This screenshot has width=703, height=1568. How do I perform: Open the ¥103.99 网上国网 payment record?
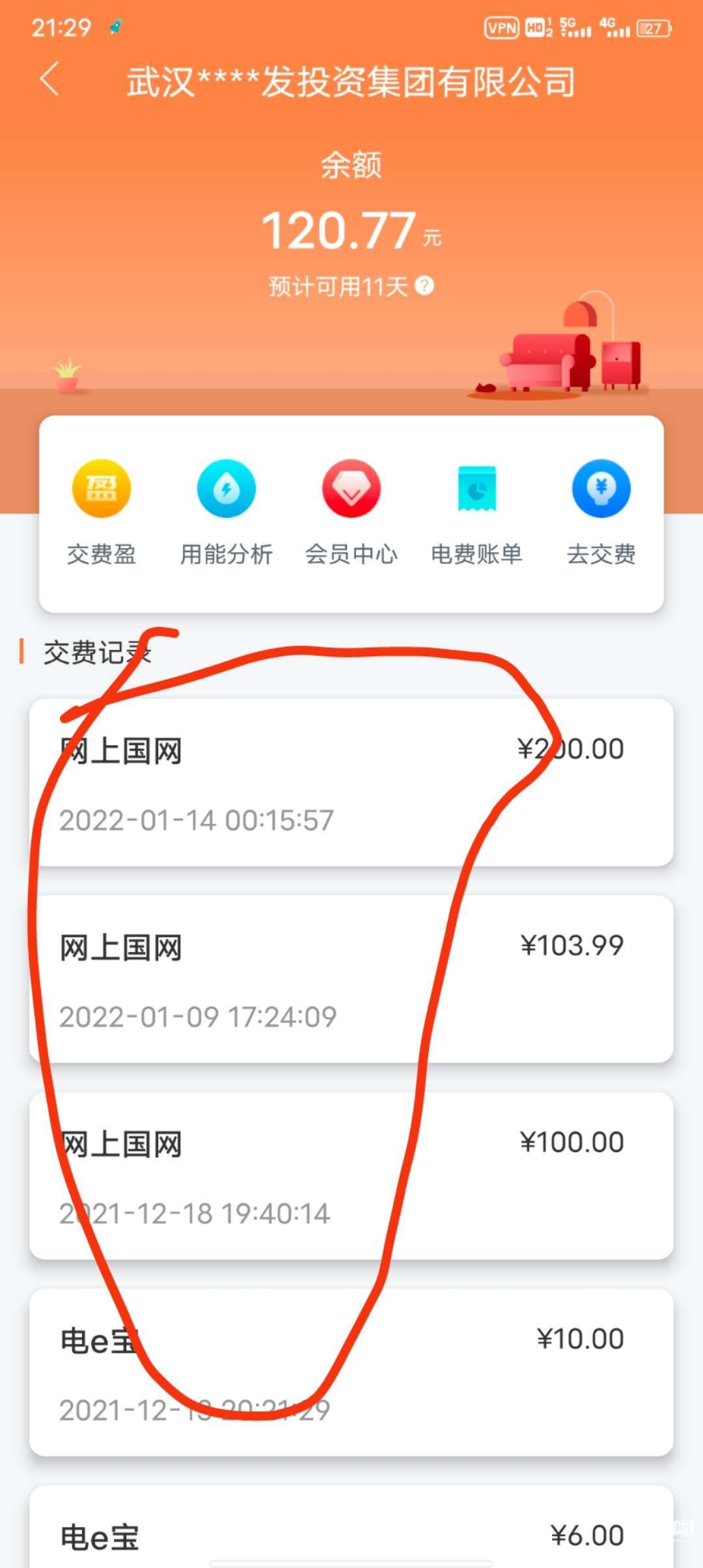tap(351, 979)
